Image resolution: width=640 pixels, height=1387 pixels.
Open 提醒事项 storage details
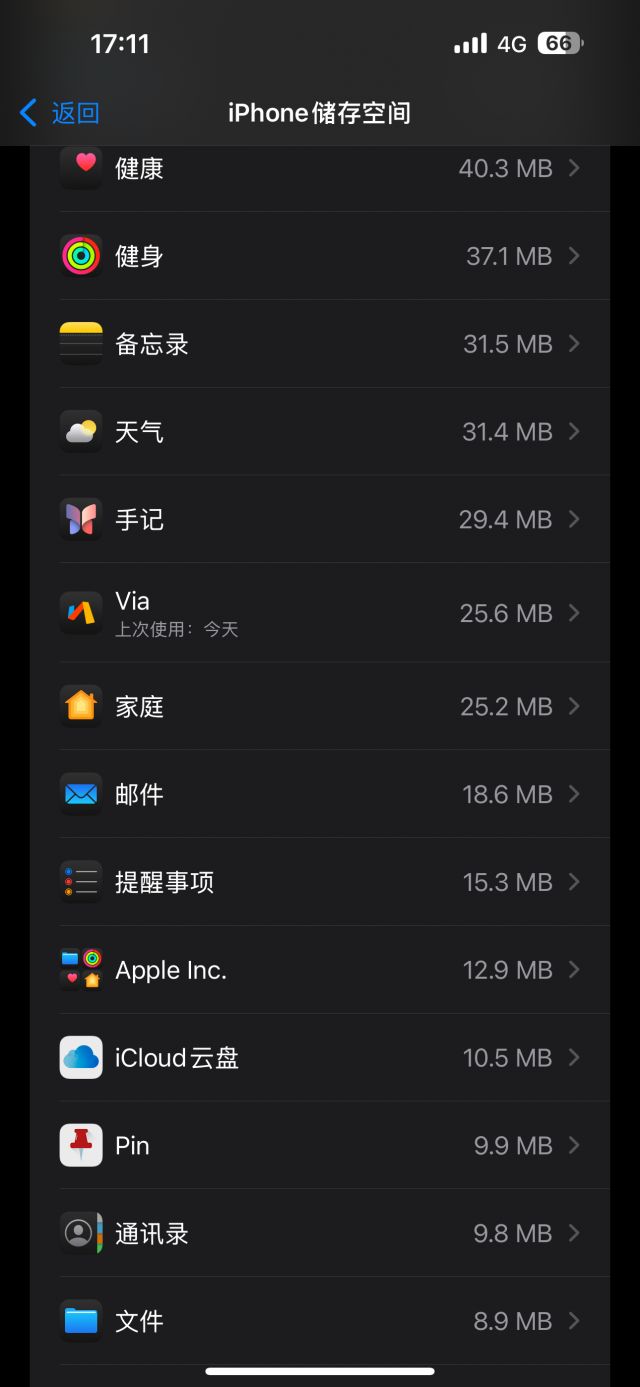[x=320, y=882]
